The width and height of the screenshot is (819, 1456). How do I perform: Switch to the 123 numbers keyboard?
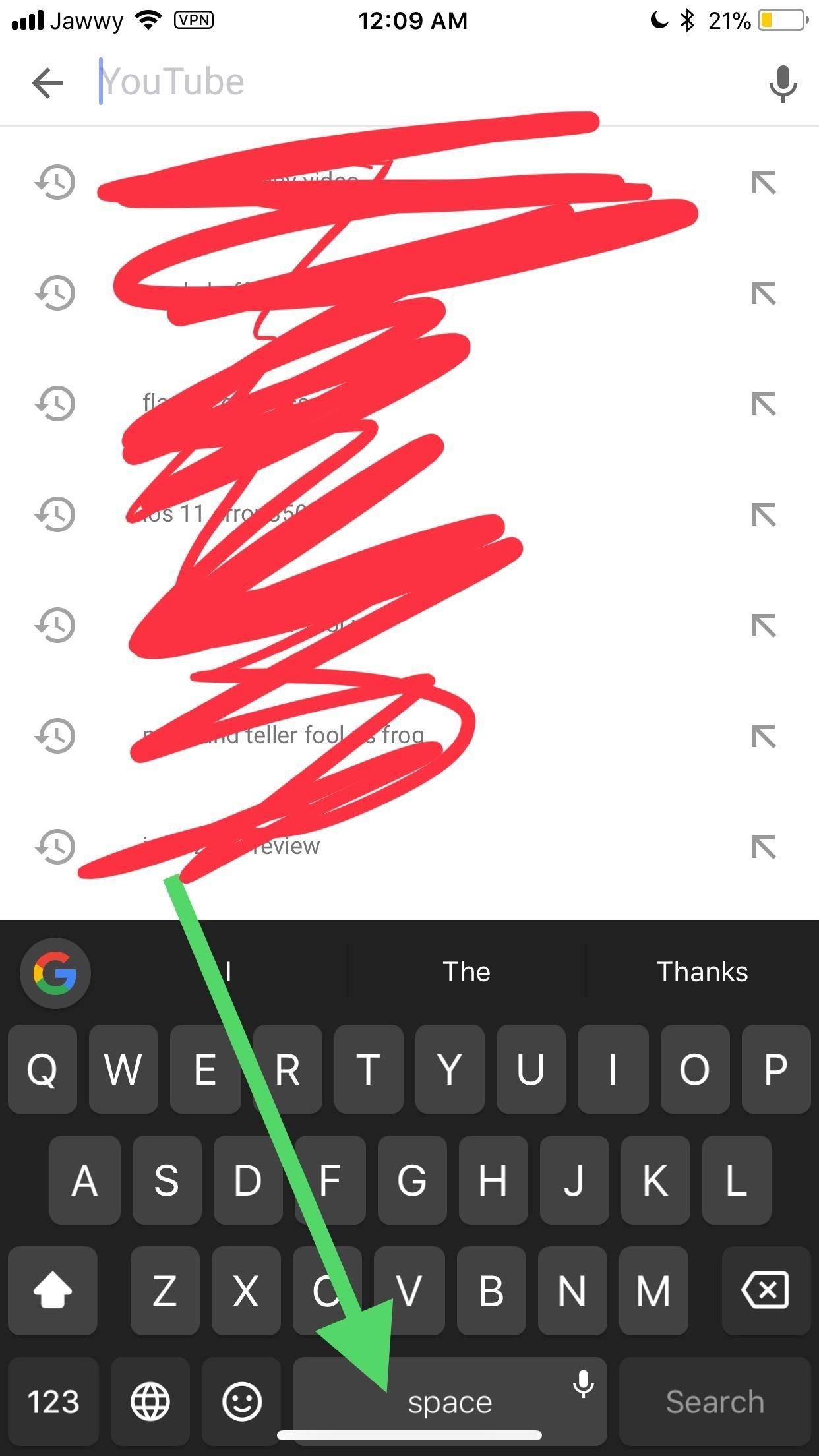click(53, 1401)
